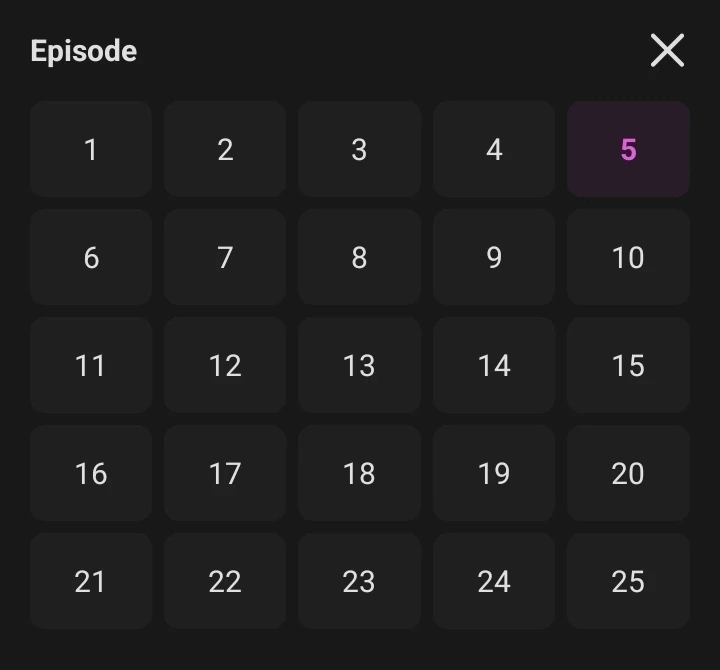Tap the highlighted episode 5
Image resolution: width=720 pixels, height=670 pixels.
pyautogui.click(x=628, y=149)
